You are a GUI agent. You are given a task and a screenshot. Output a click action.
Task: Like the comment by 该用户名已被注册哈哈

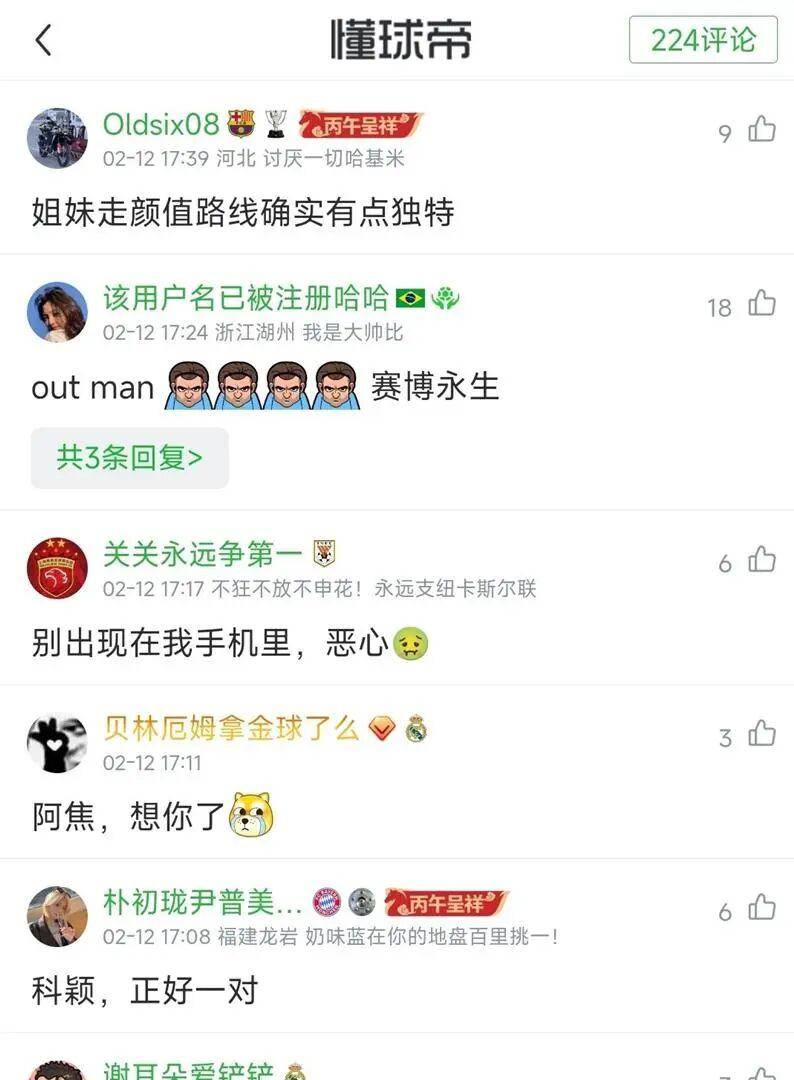coord(762,304)
